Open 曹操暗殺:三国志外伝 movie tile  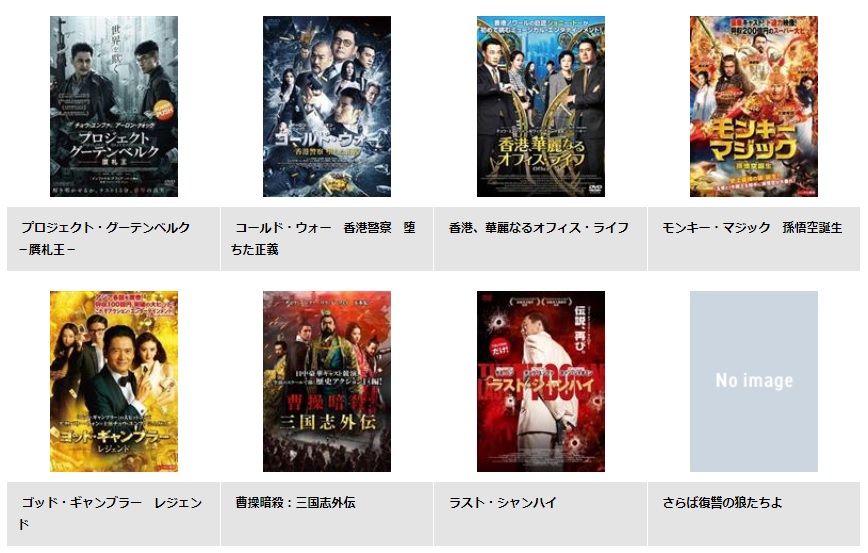326,381
